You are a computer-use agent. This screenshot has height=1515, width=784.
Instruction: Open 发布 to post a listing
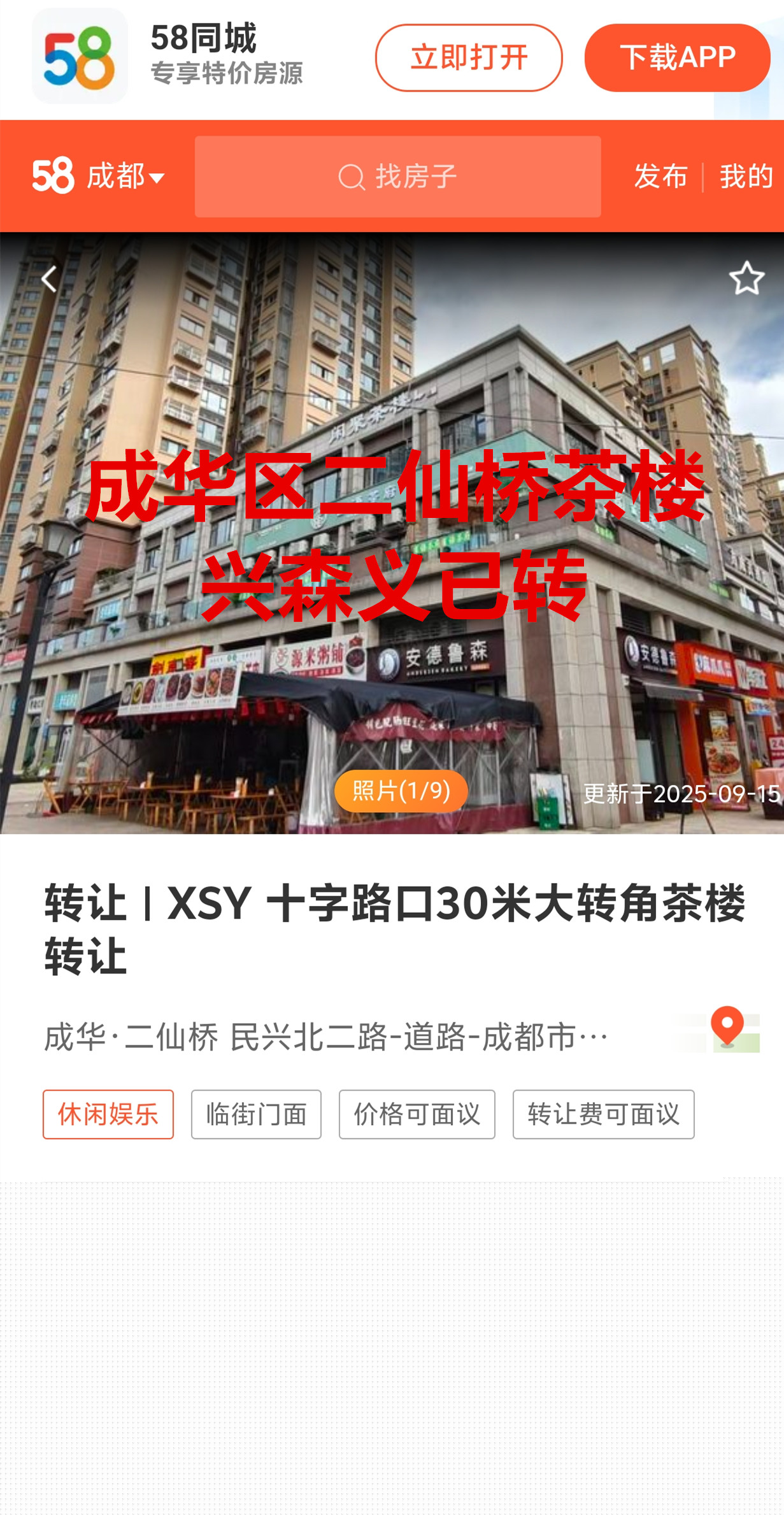click(660, 176)
